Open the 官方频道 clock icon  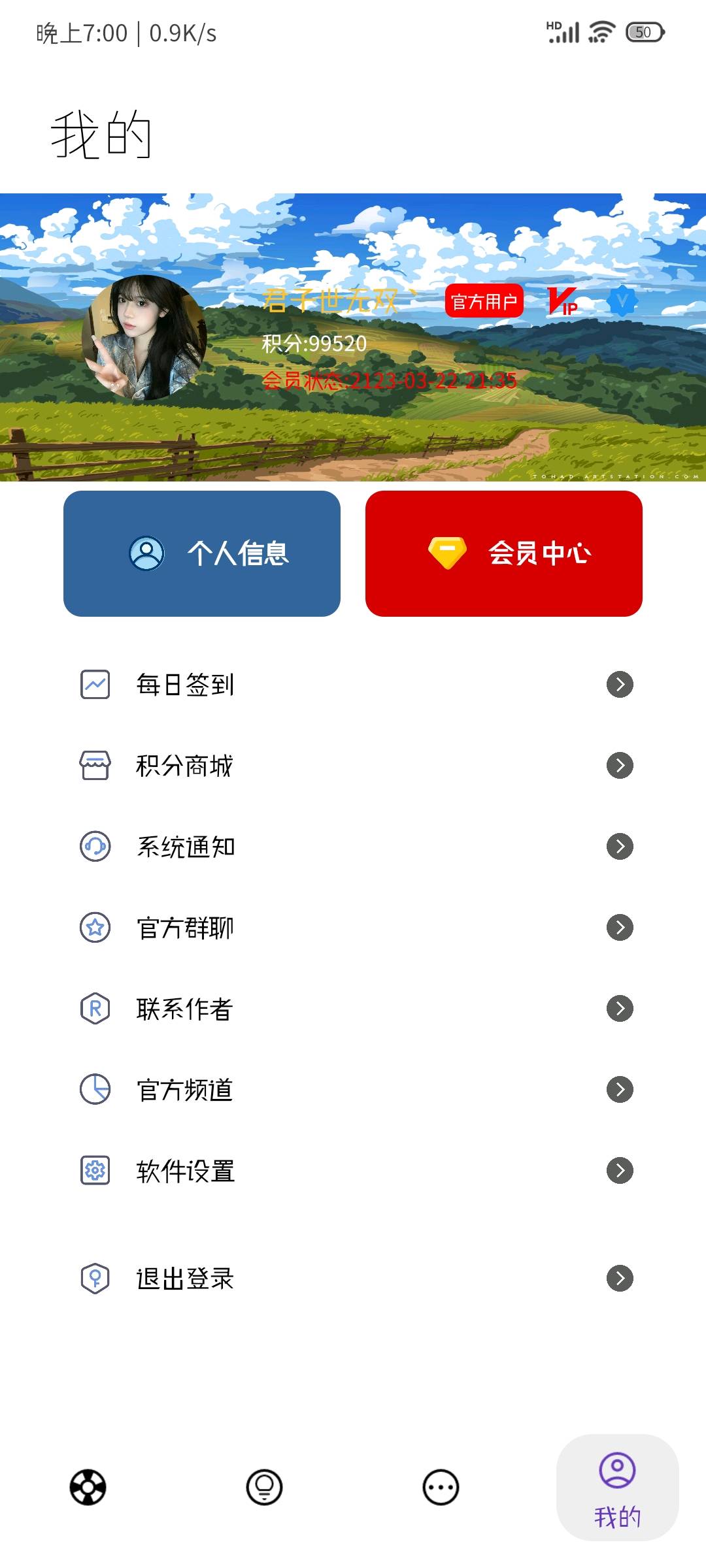click(95, 1090)
